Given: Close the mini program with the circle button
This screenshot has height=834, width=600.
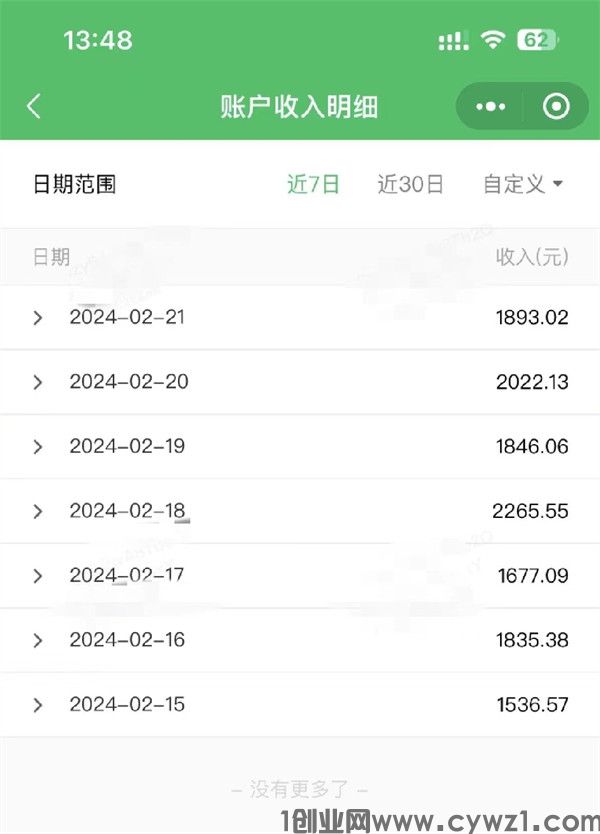Looking at the screenshot, I should (556, 107).
